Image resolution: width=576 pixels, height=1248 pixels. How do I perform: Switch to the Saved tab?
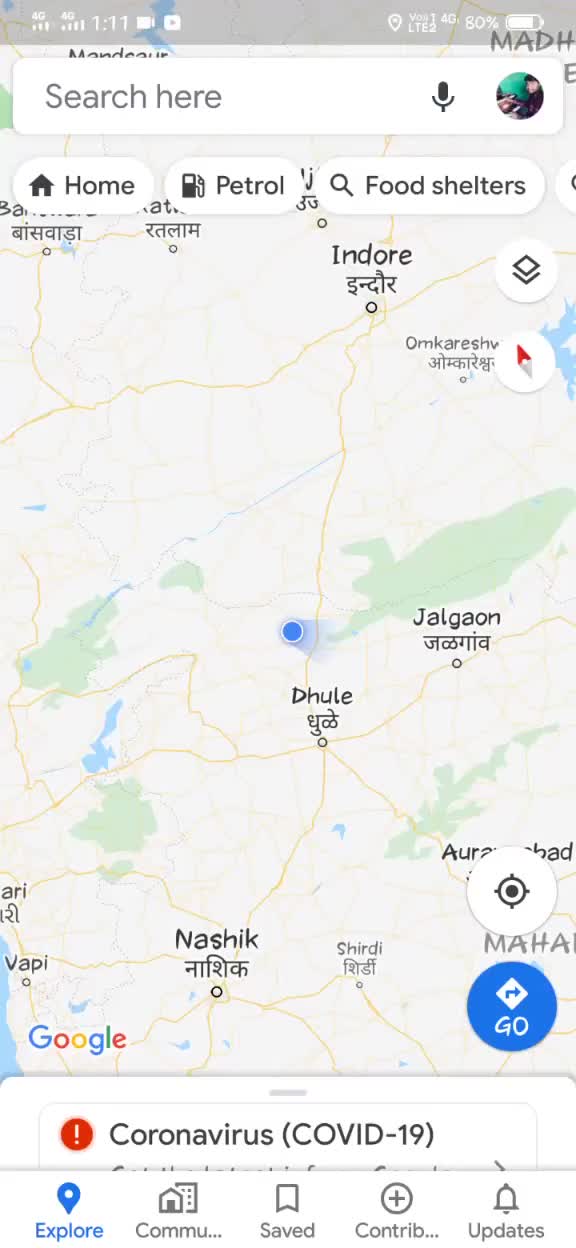[x=287, y=1210]
